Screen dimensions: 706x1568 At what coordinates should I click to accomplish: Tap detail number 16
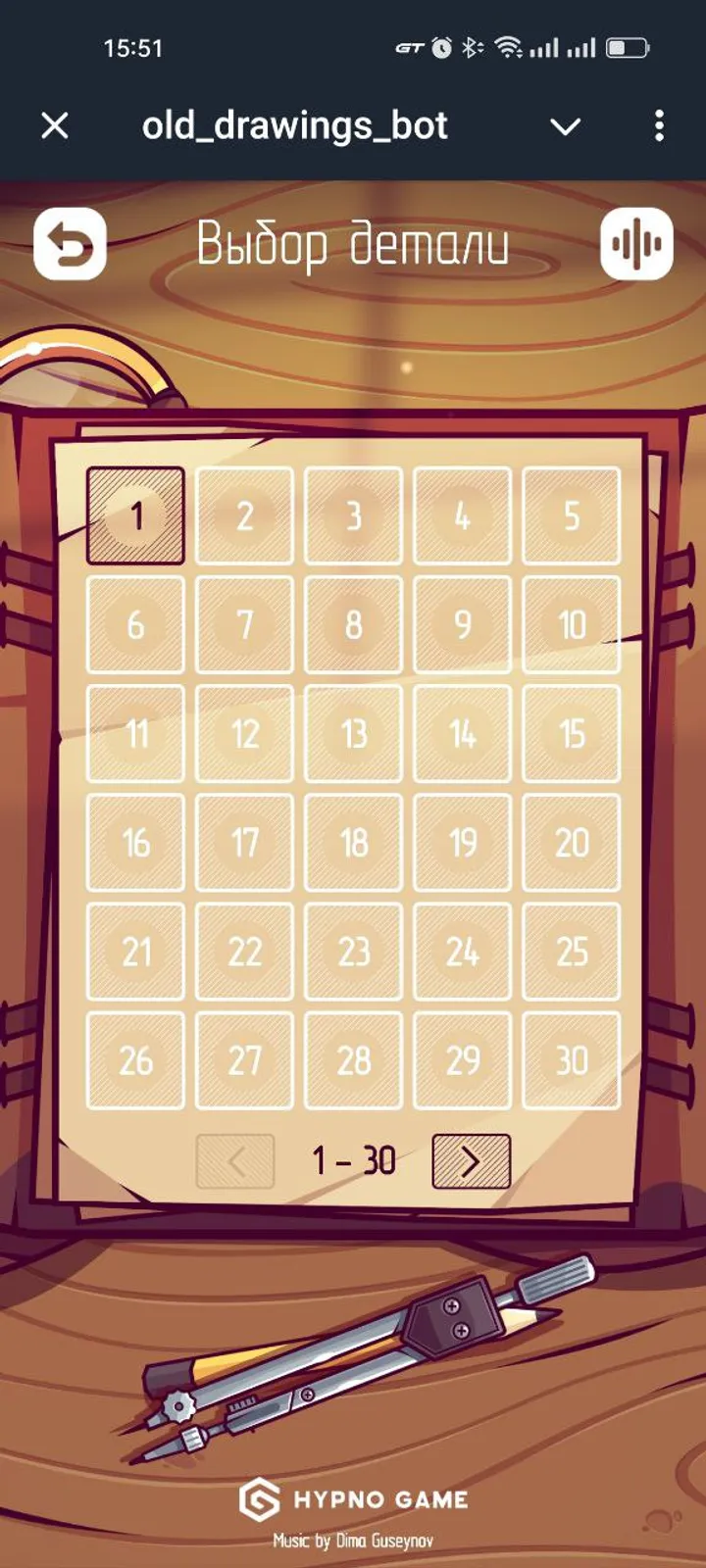[136, 842]
